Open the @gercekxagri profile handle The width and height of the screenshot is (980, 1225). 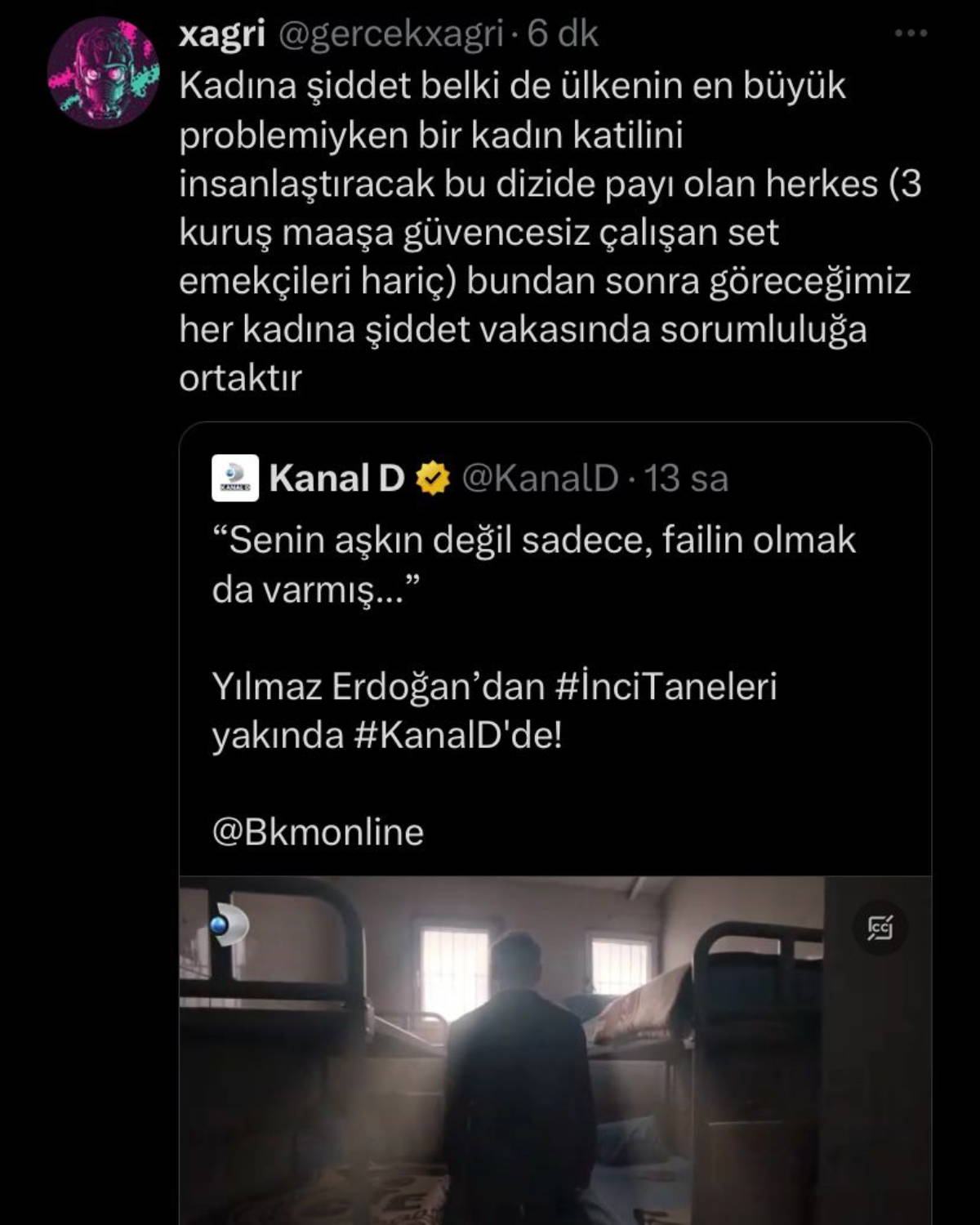(x=390, y=33)
